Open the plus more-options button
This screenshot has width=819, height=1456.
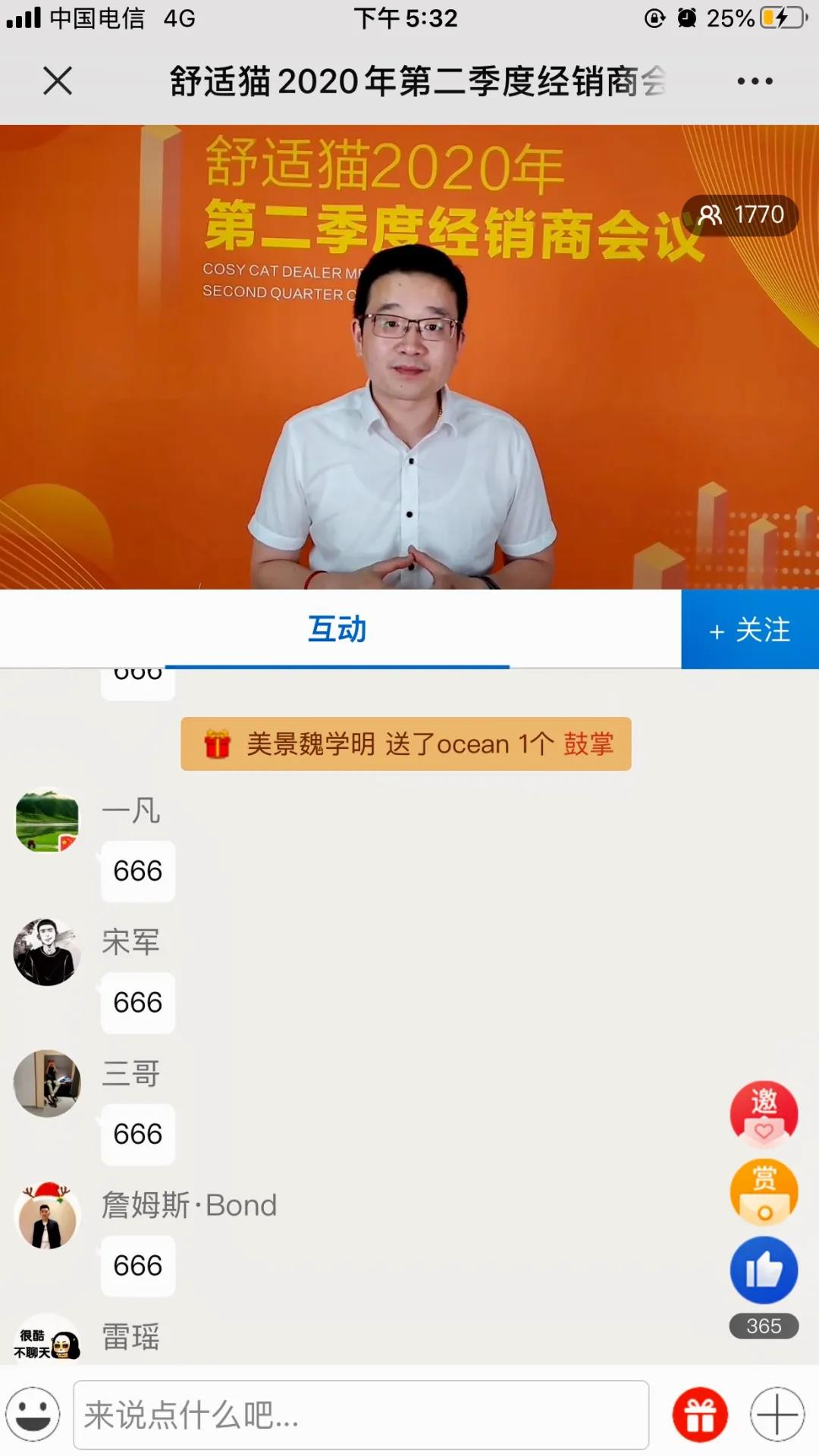pos(777,1414)
